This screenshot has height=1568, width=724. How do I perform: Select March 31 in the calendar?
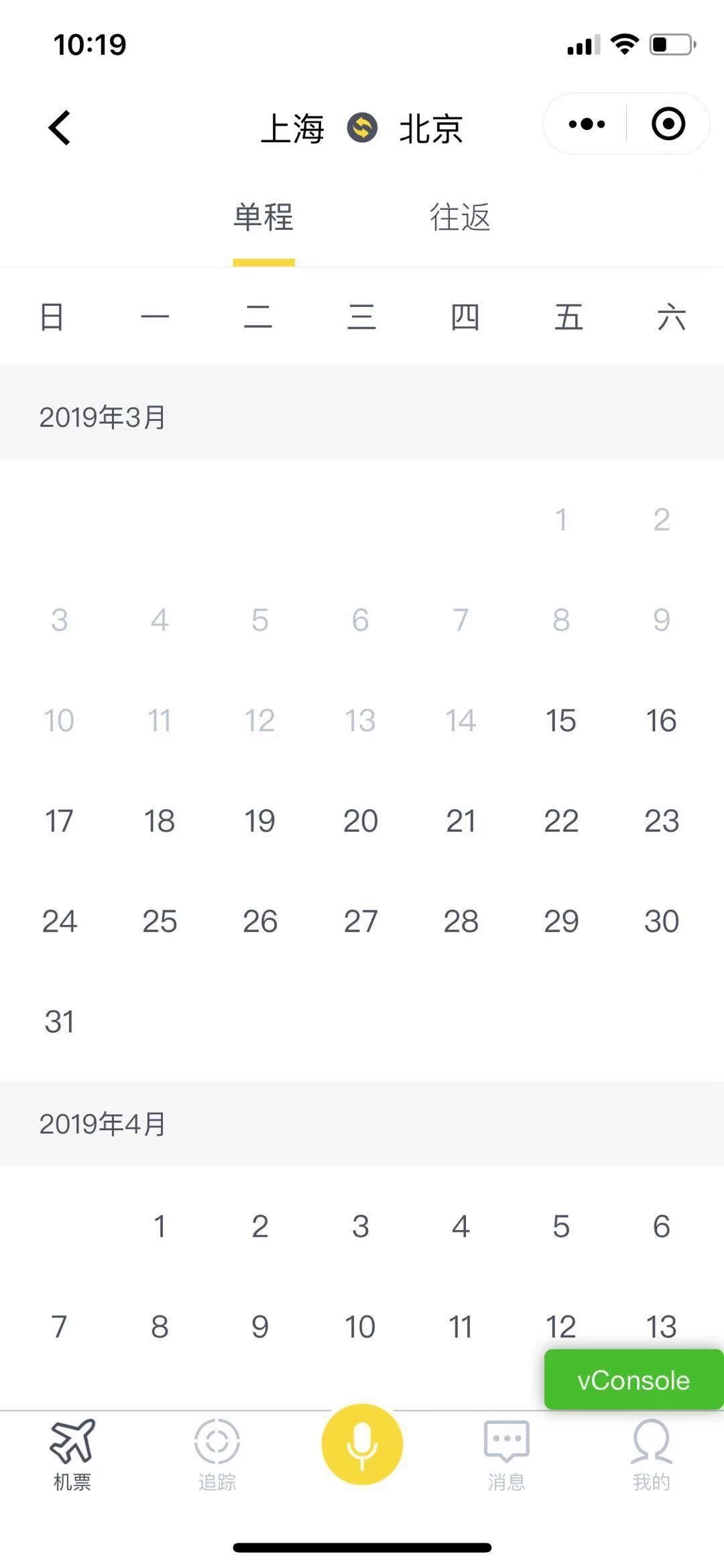click(59, 1022)
